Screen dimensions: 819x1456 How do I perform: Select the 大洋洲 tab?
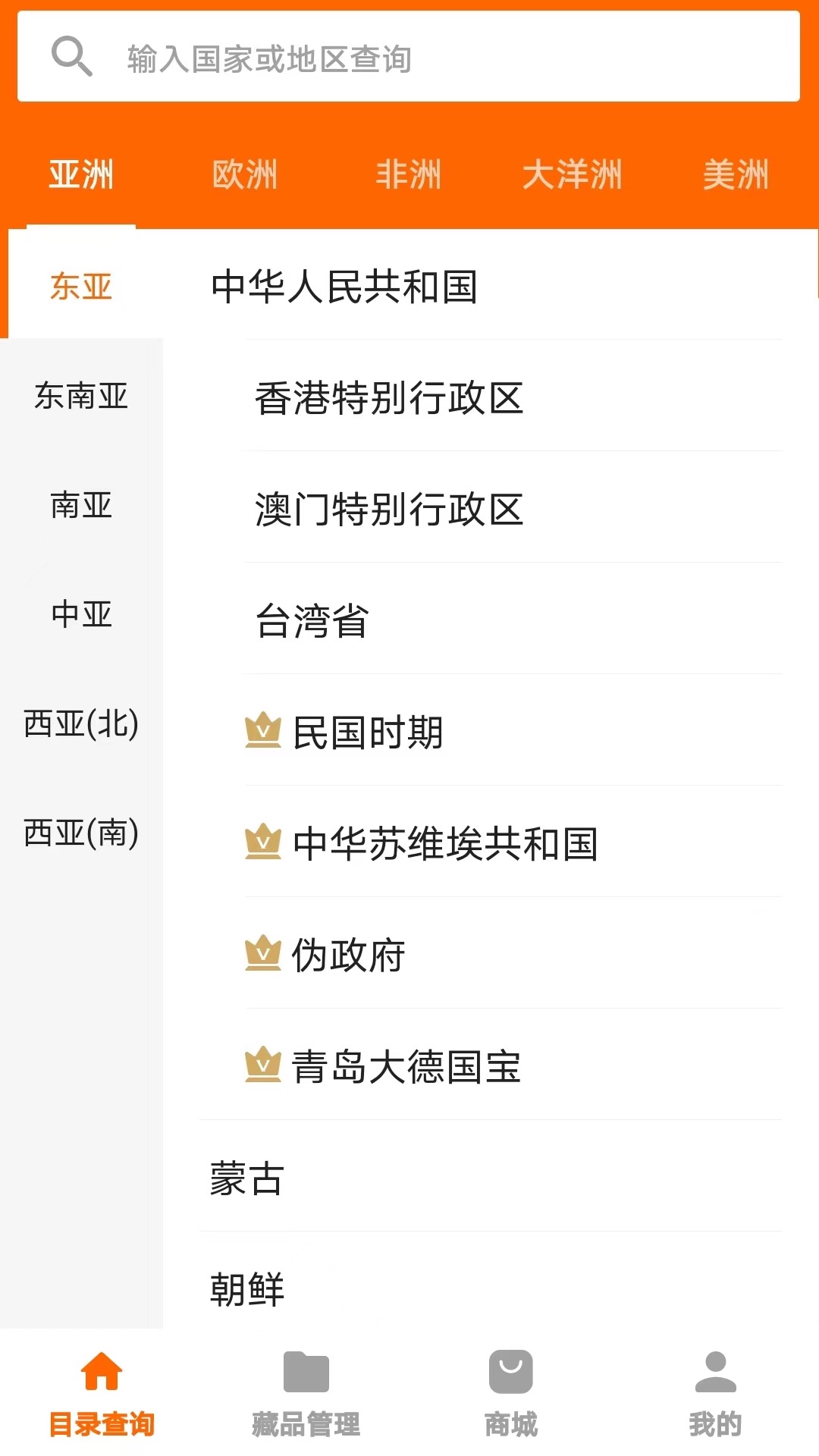573,174
